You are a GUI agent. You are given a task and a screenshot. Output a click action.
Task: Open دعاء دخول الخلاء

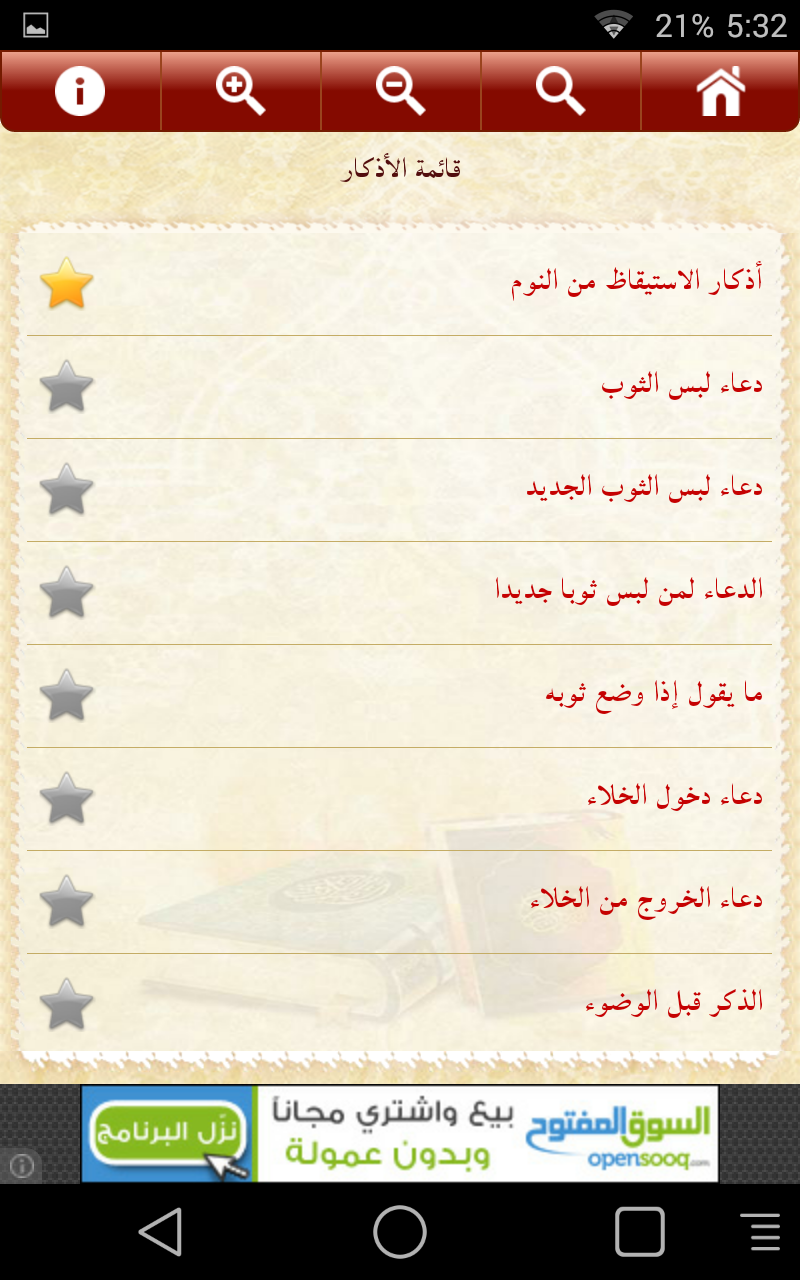[674, 796]
